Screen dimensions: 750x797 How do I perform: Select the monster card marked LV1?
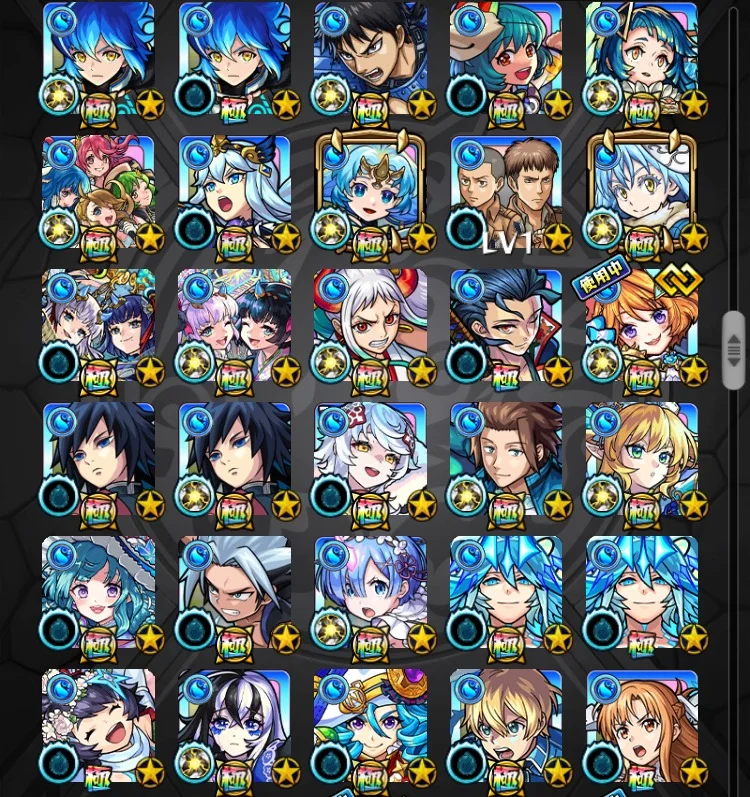click(x=506, y=195)
